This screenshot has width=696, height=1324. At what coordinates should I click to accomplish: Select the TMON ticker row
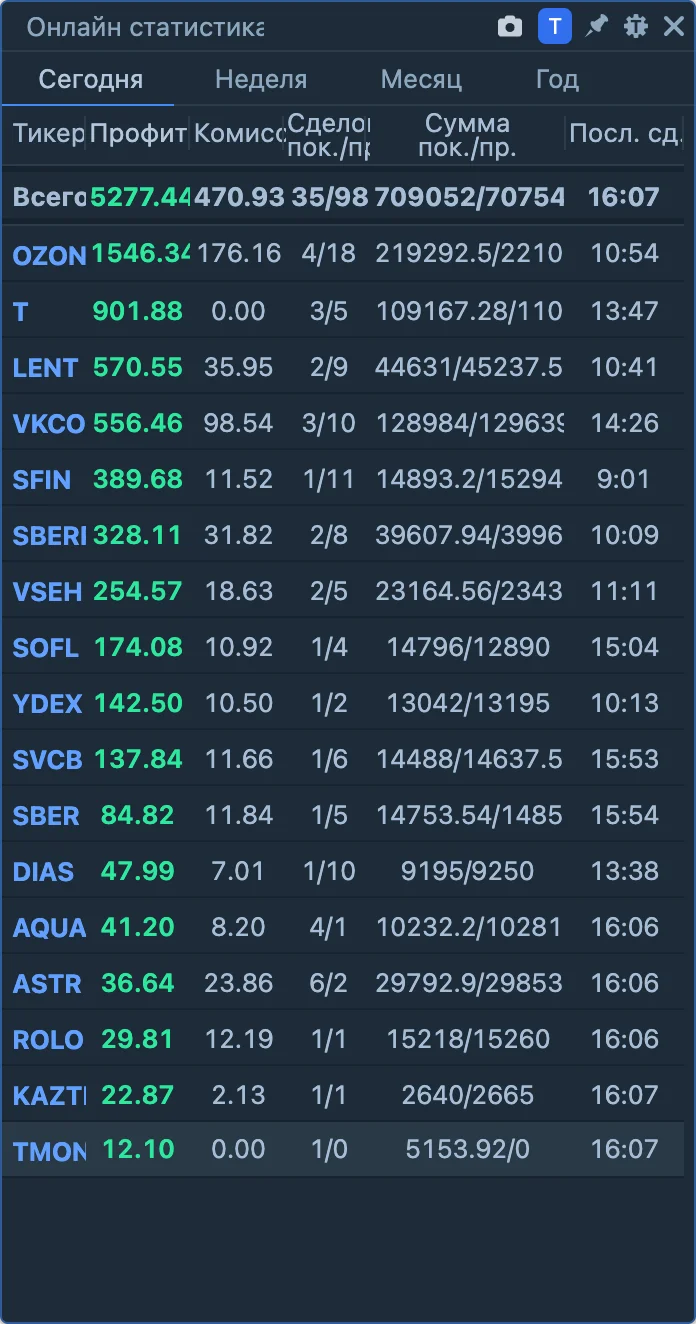(343, 1150)
